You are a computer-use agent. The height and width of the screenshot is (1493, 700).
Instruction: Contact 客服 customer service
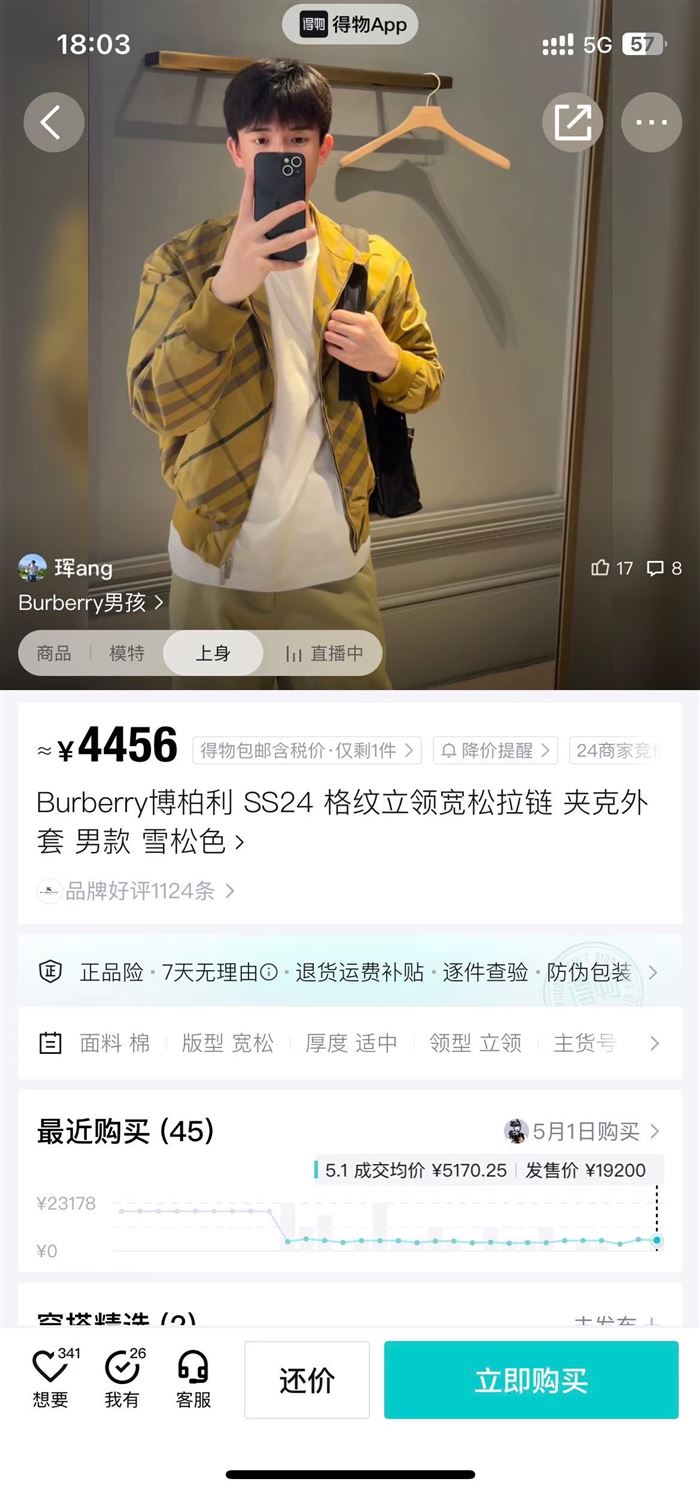click(x=193, y=1381)
